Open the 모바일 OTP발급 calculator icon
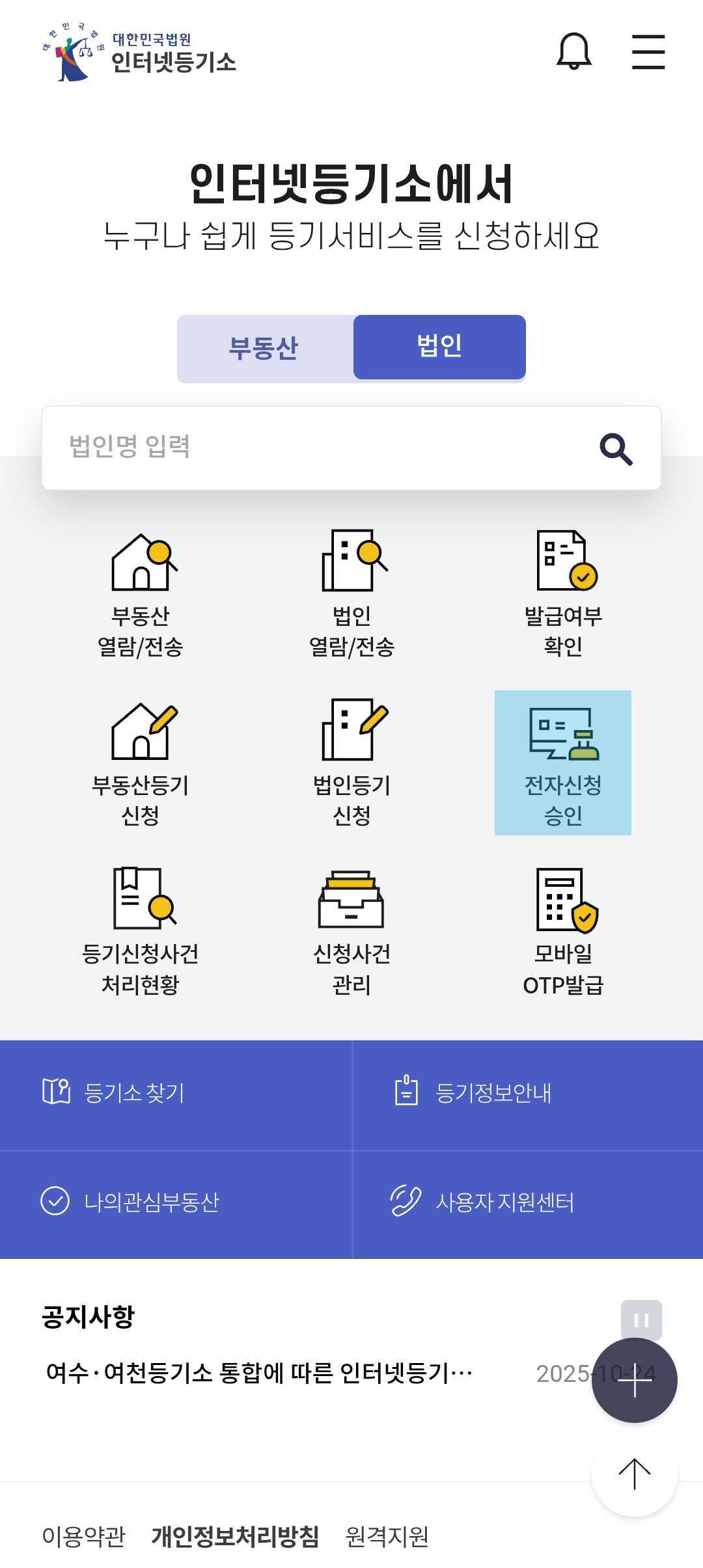This screenshot has height=1568, width=703. (x=563, y=930)
